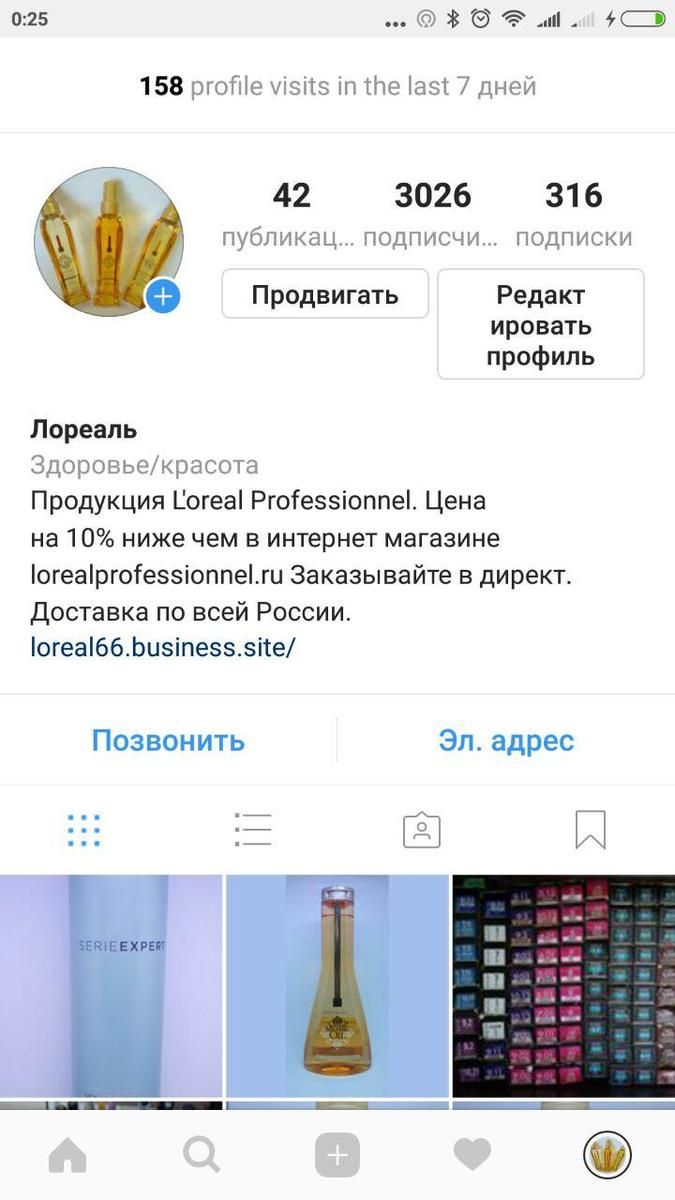Open the hair dye shelves post
The image size is (675, 1200).
(x=563, y=985)
